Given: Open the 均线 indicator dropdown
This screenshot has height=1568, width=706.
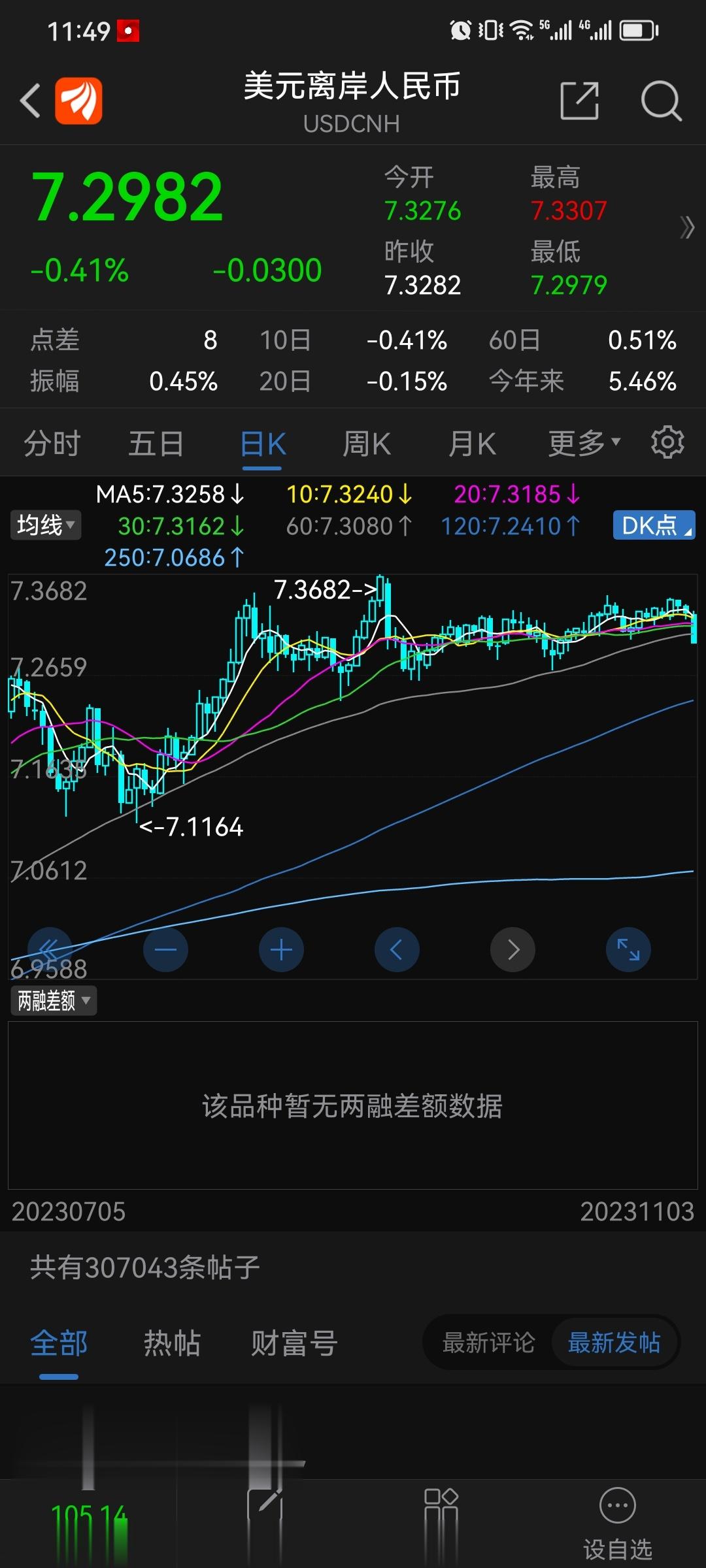Looking at the screenshot, I should pos(44,525).
